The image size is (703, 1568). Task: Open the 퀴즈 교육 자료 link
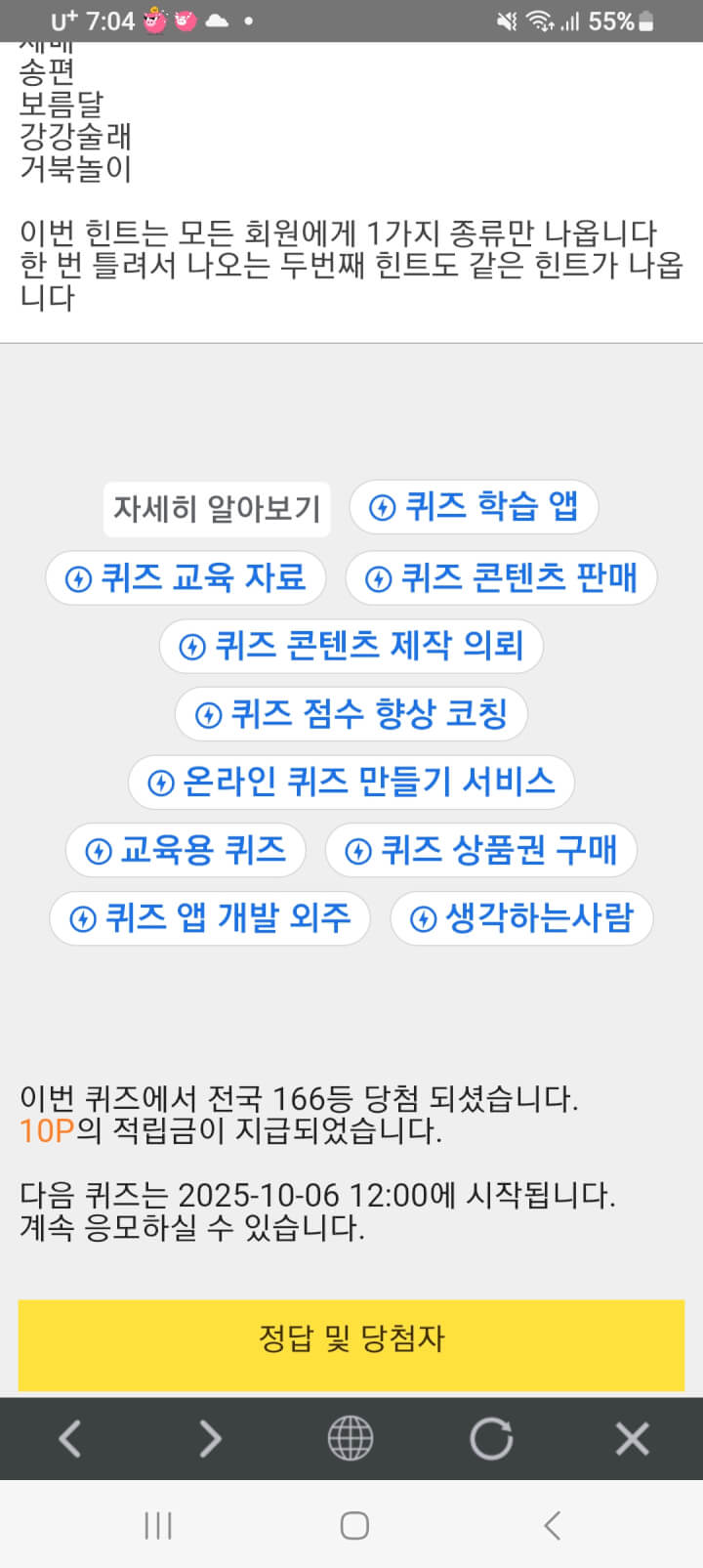pos(186,577)
